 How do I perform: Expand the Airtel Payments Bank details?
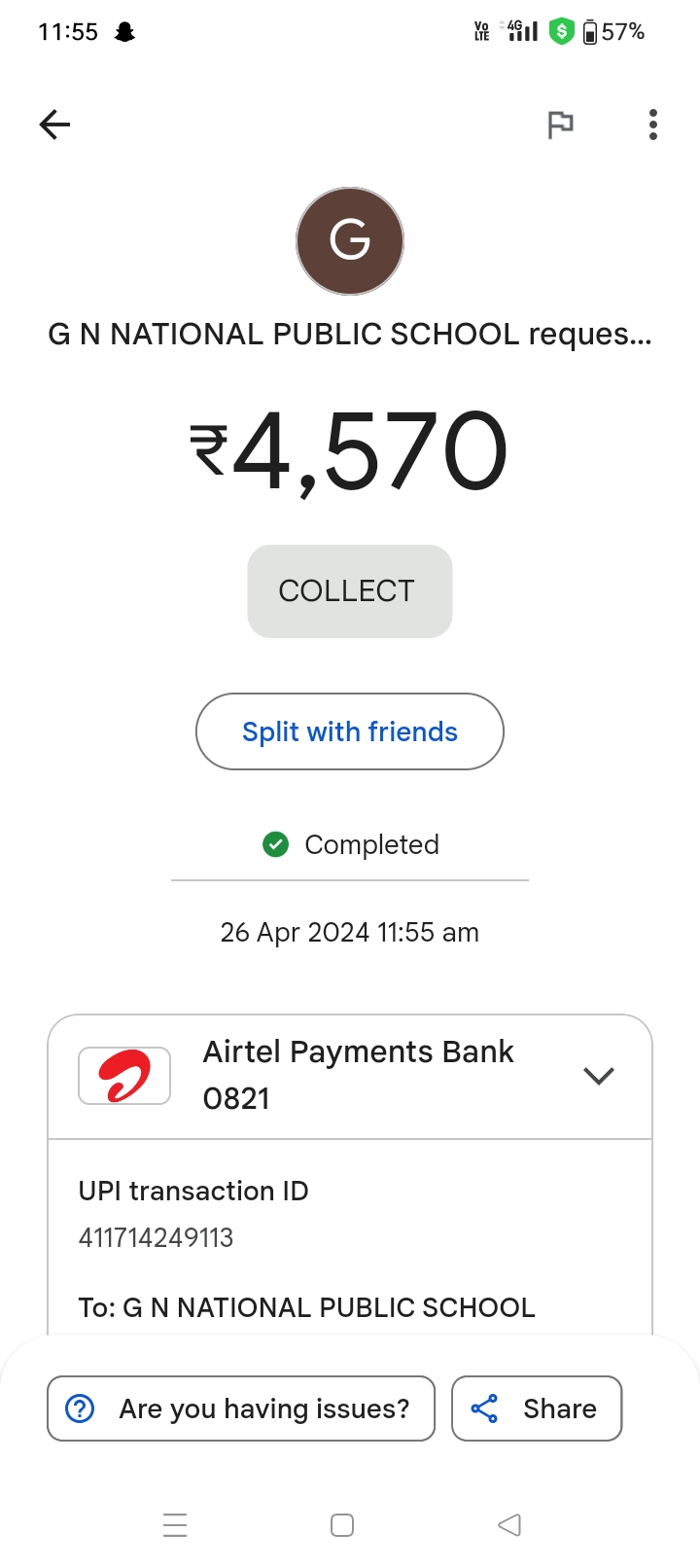coord(598,1076)
